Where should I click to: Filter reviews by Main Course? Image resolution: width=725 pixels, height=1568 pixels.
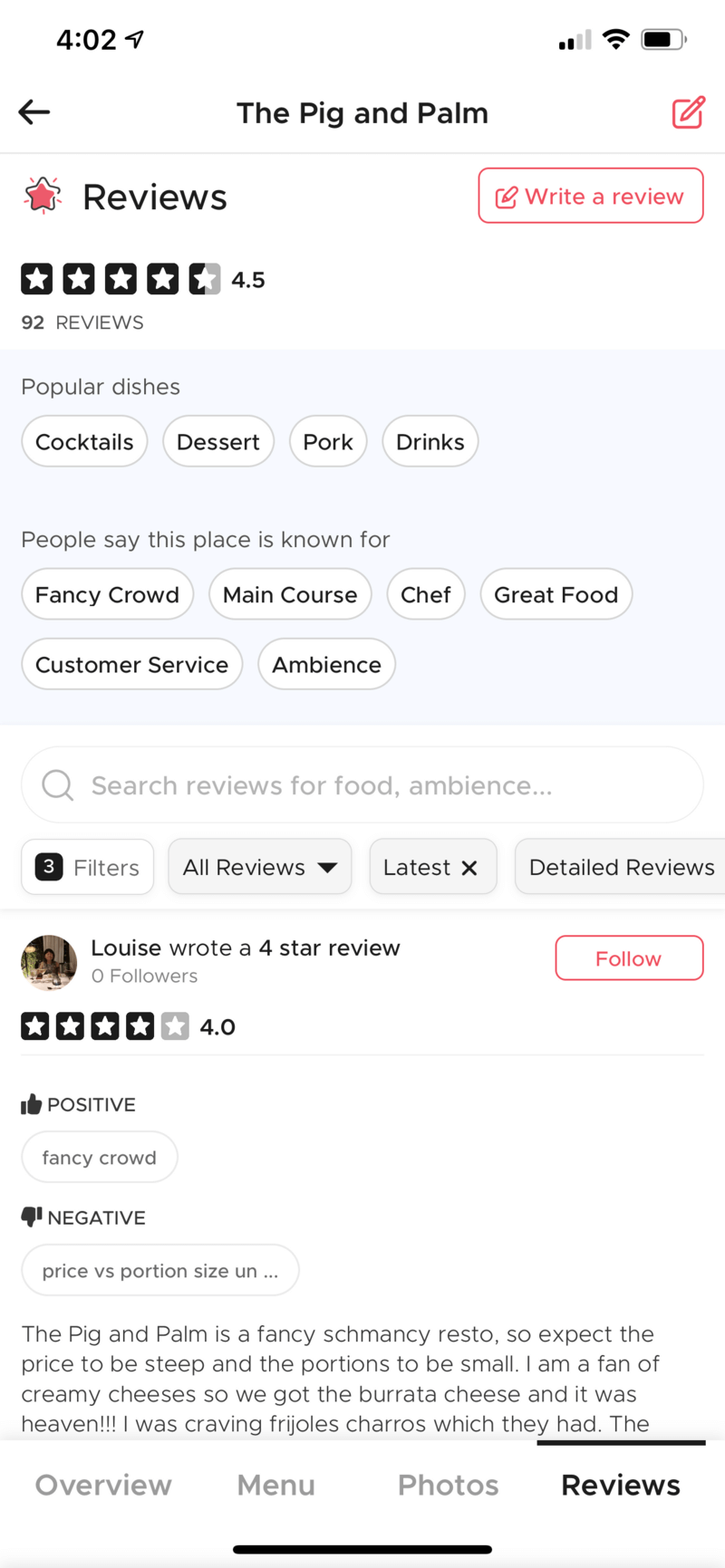(290, 594)
